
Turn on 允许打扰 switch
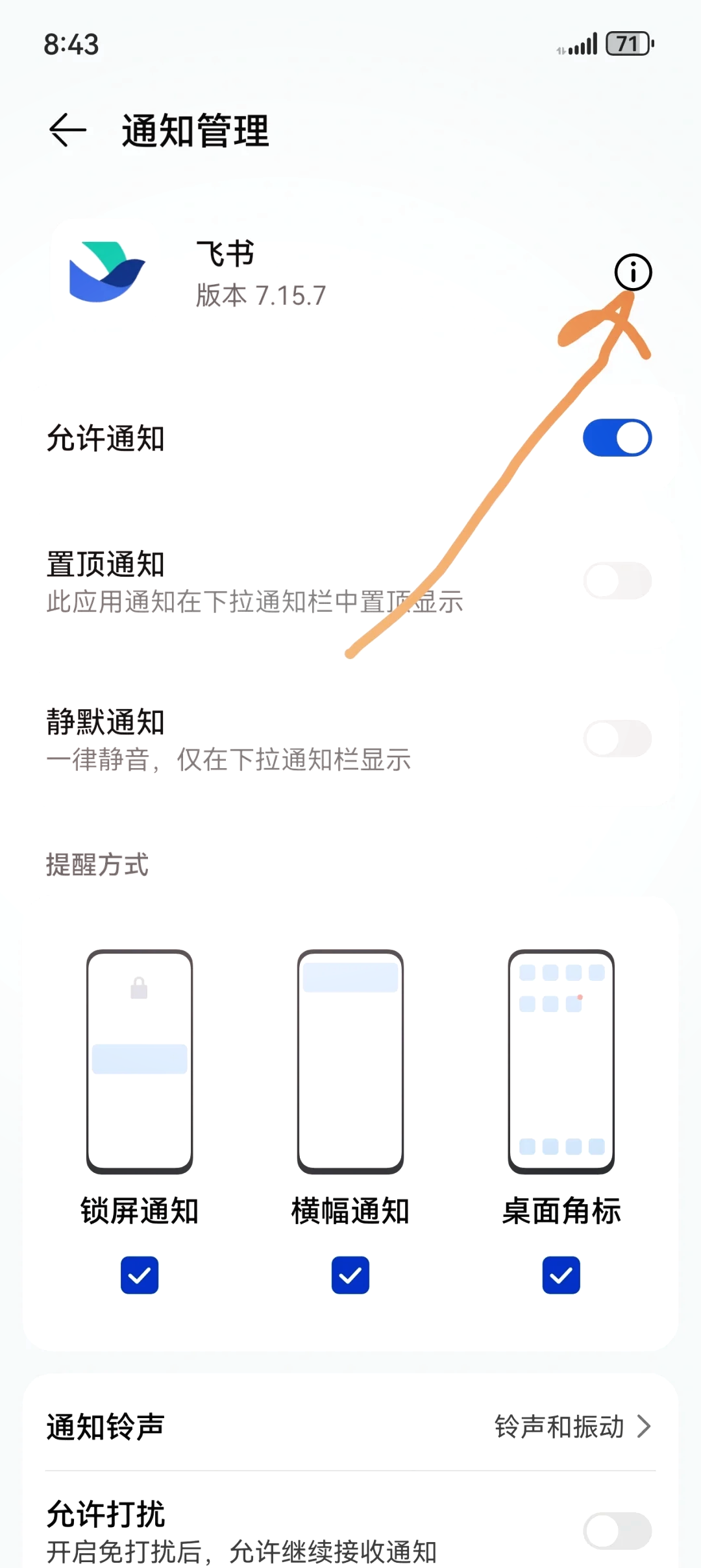(x=617, y=1531)
